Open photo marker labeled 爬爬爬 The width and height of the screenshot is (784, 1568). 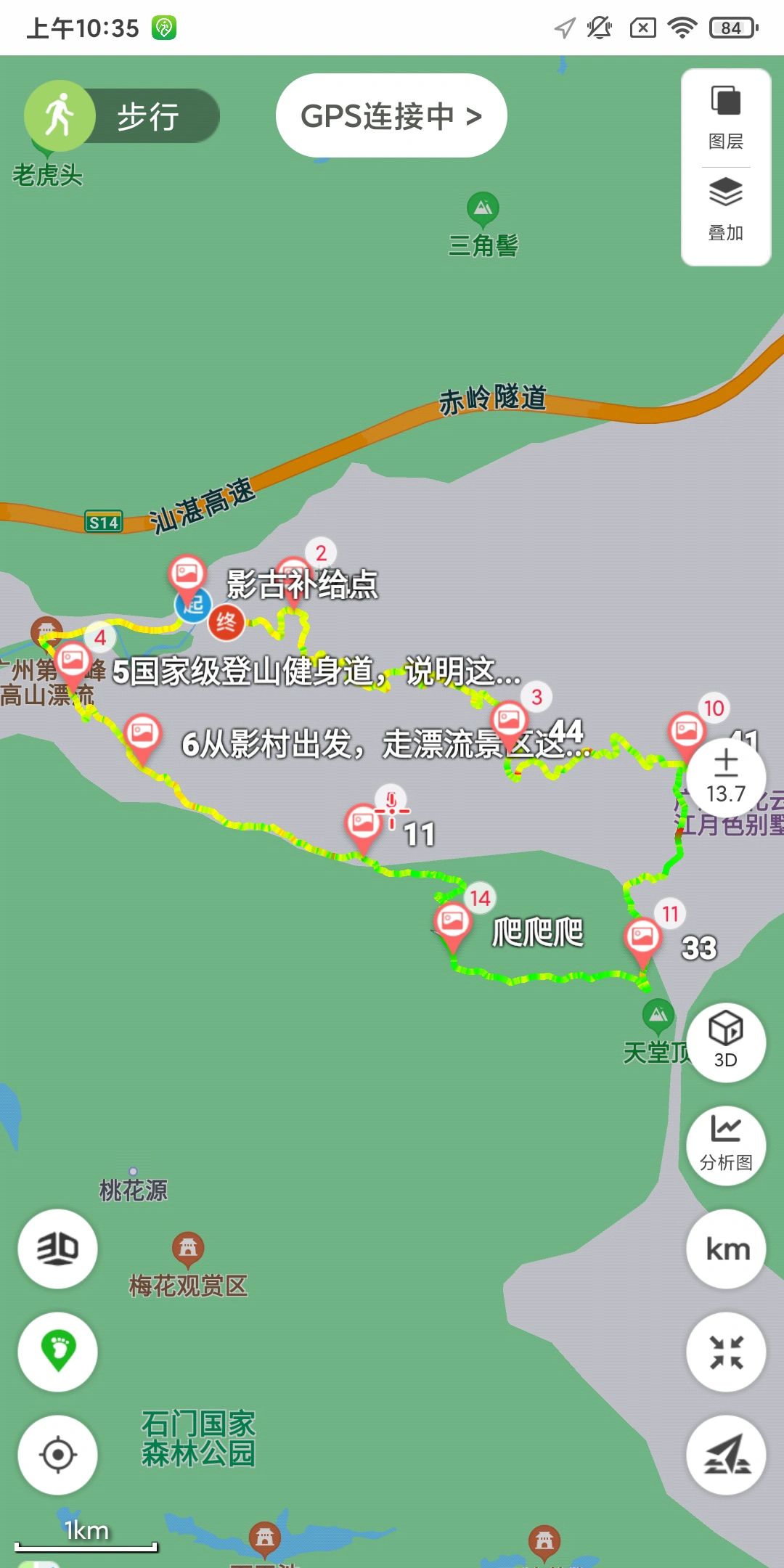[453, 923]
